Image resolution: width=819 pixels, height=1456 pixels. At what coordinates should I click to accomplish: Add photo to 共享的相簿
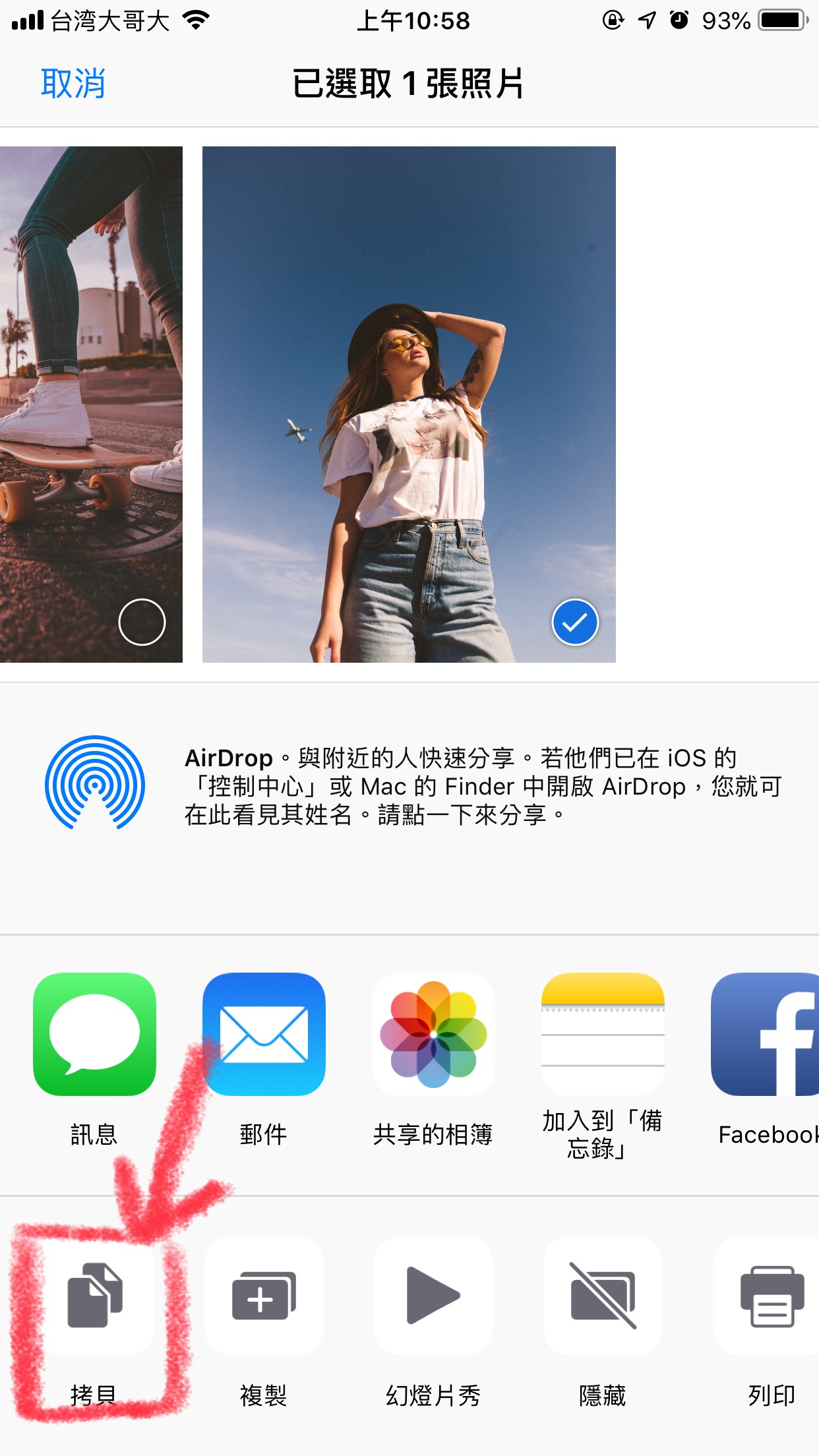click(433, 1034)
